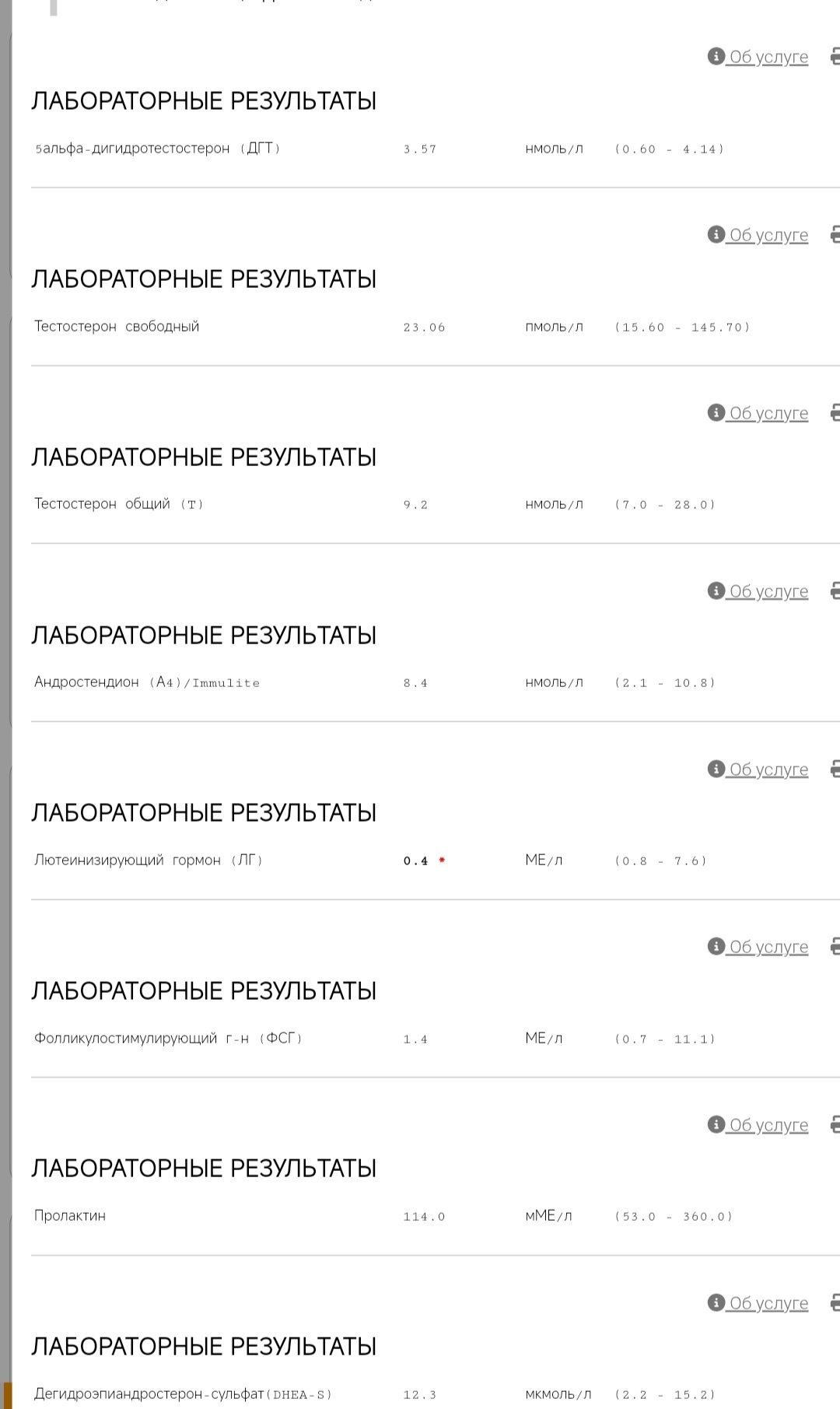Viewport: 840px width, 1409px height.
Task: Print the Тестостерон свободный result
Action: [835, 234]
